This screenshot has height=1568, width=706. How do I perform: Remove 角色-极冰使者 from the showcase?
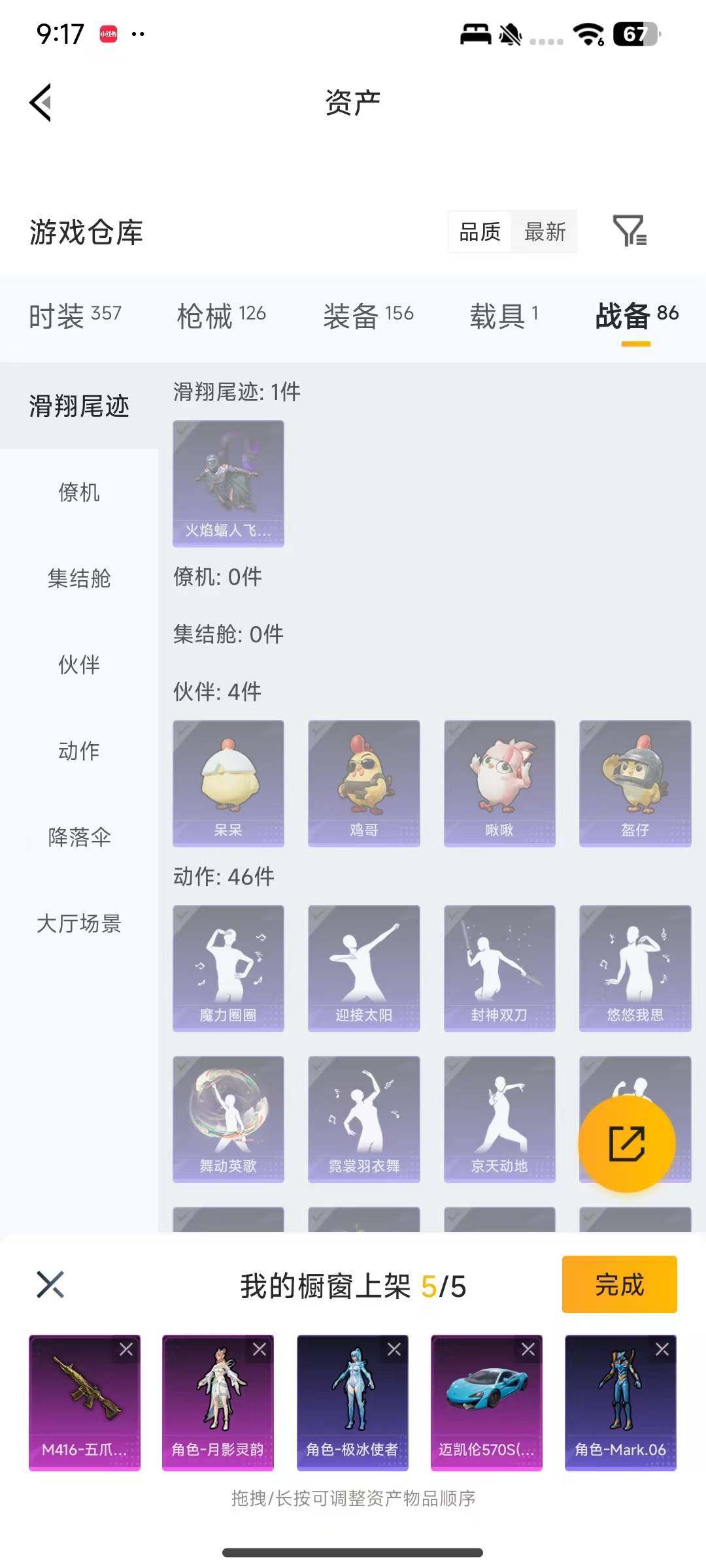click(x=394, y=1349)
